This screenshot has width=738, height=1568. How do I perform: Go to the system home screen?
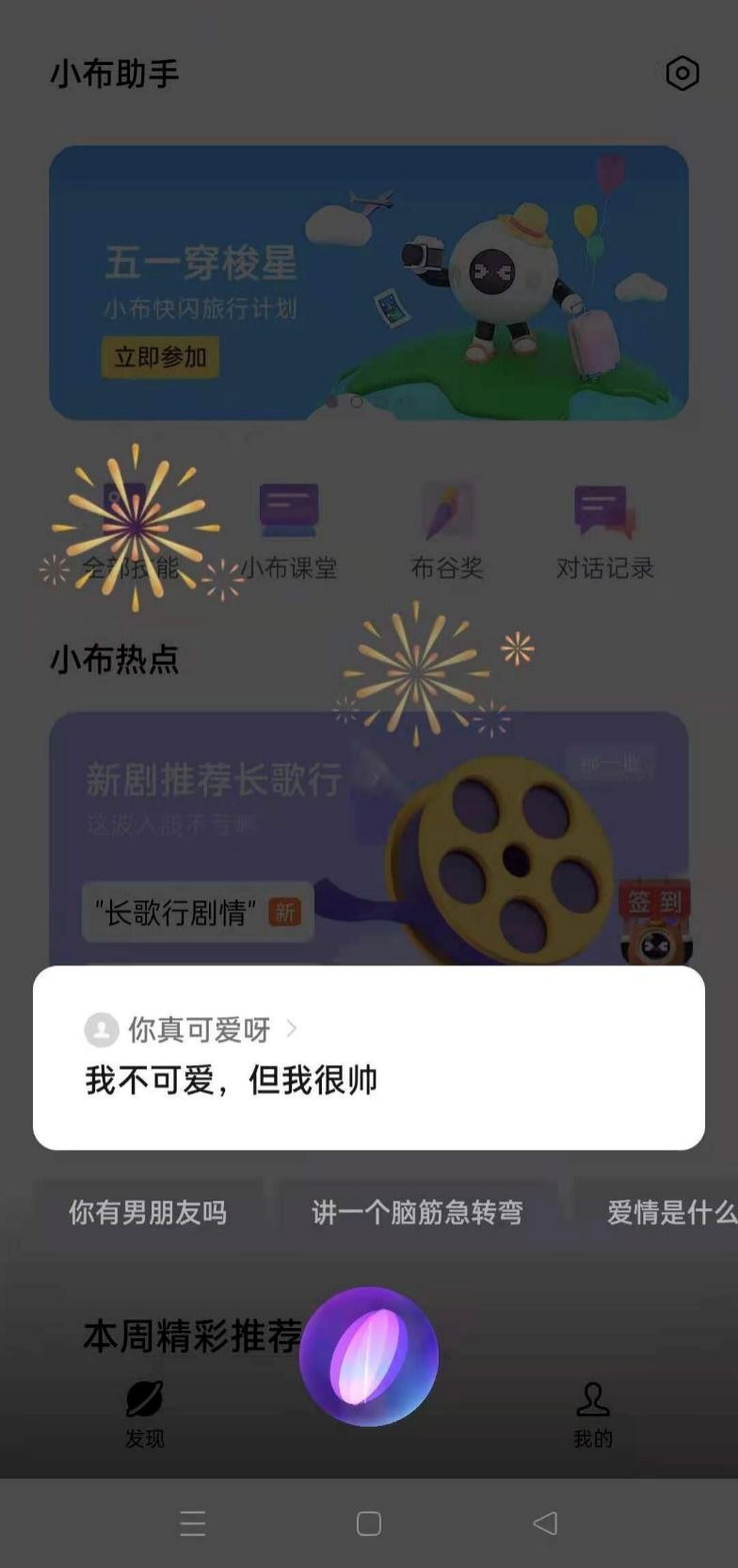(369, 1523)
